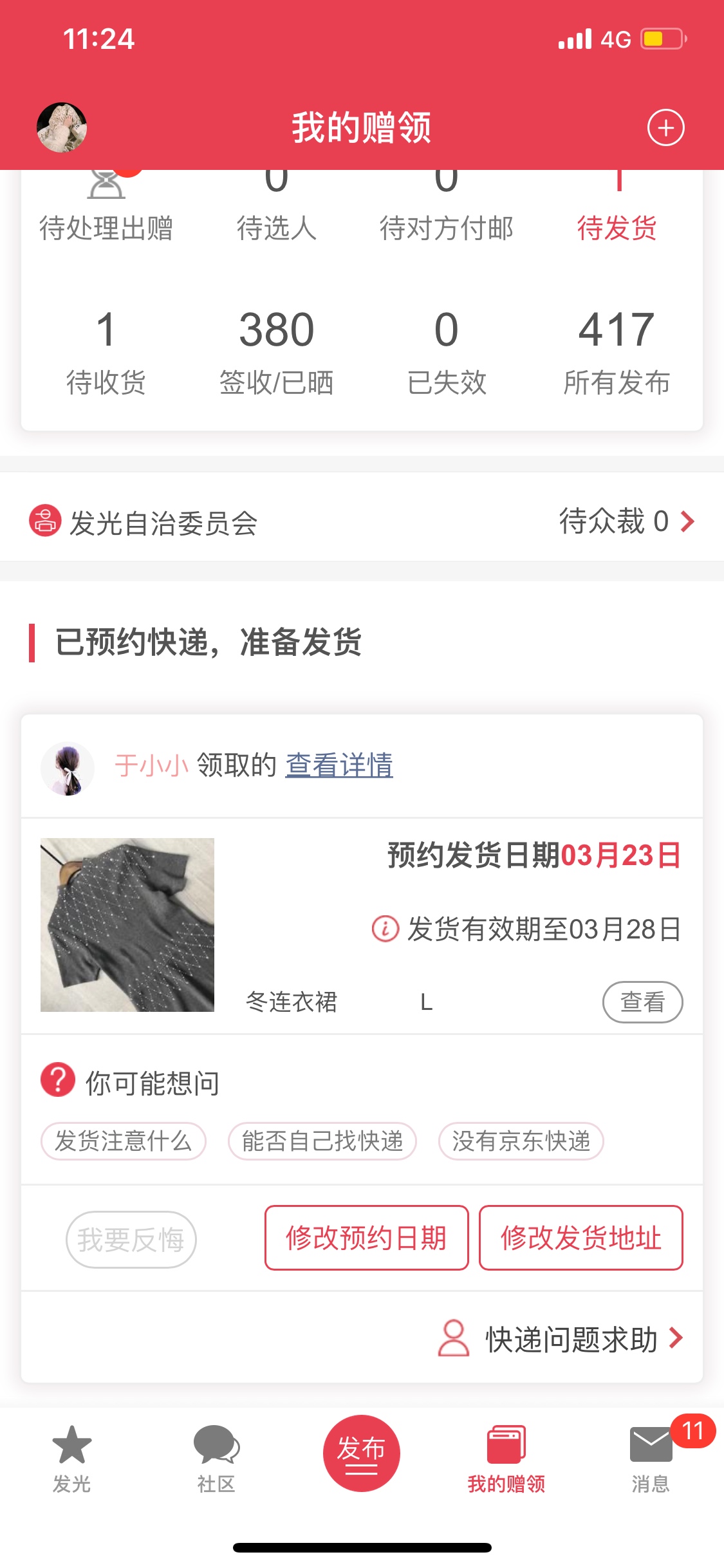Tap the 查看 button for 冬连衣裙
Screen dimensions: 724x1568
click(x=642, y=1002)
